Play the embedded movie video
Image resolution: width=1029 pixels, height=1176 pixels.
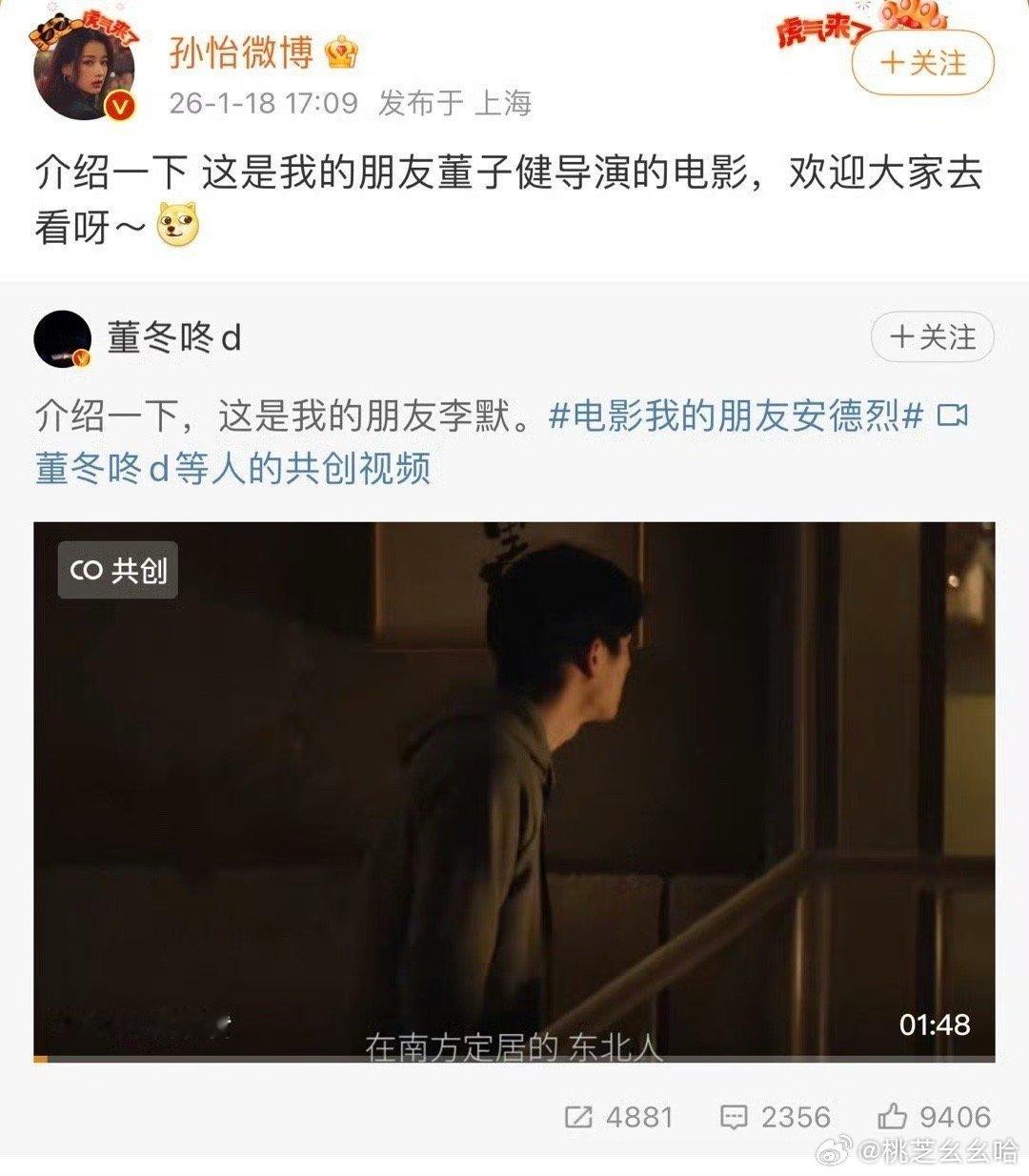click(x=514, y=786)
